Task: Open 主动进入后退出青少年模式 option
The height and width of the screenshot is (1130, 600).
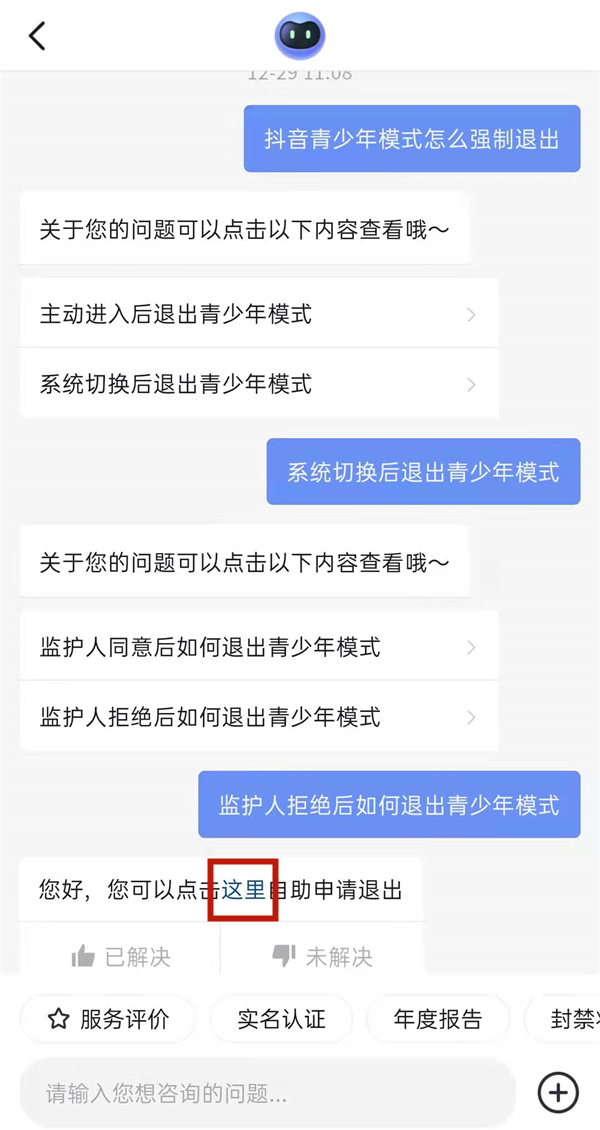Action: click(x=258, y=314)
